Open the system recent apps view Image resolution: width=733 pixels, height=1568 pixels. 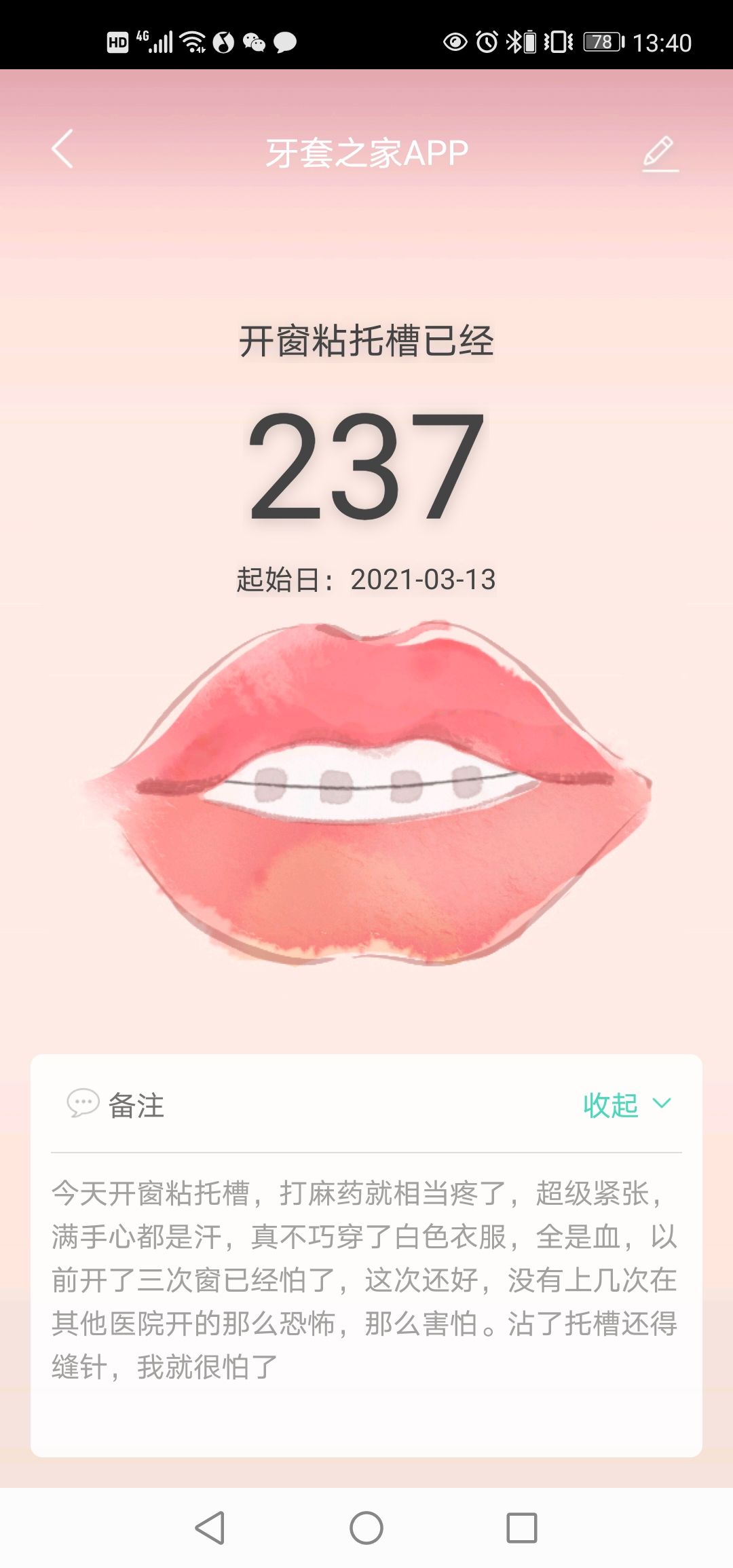click(521, 1528)
